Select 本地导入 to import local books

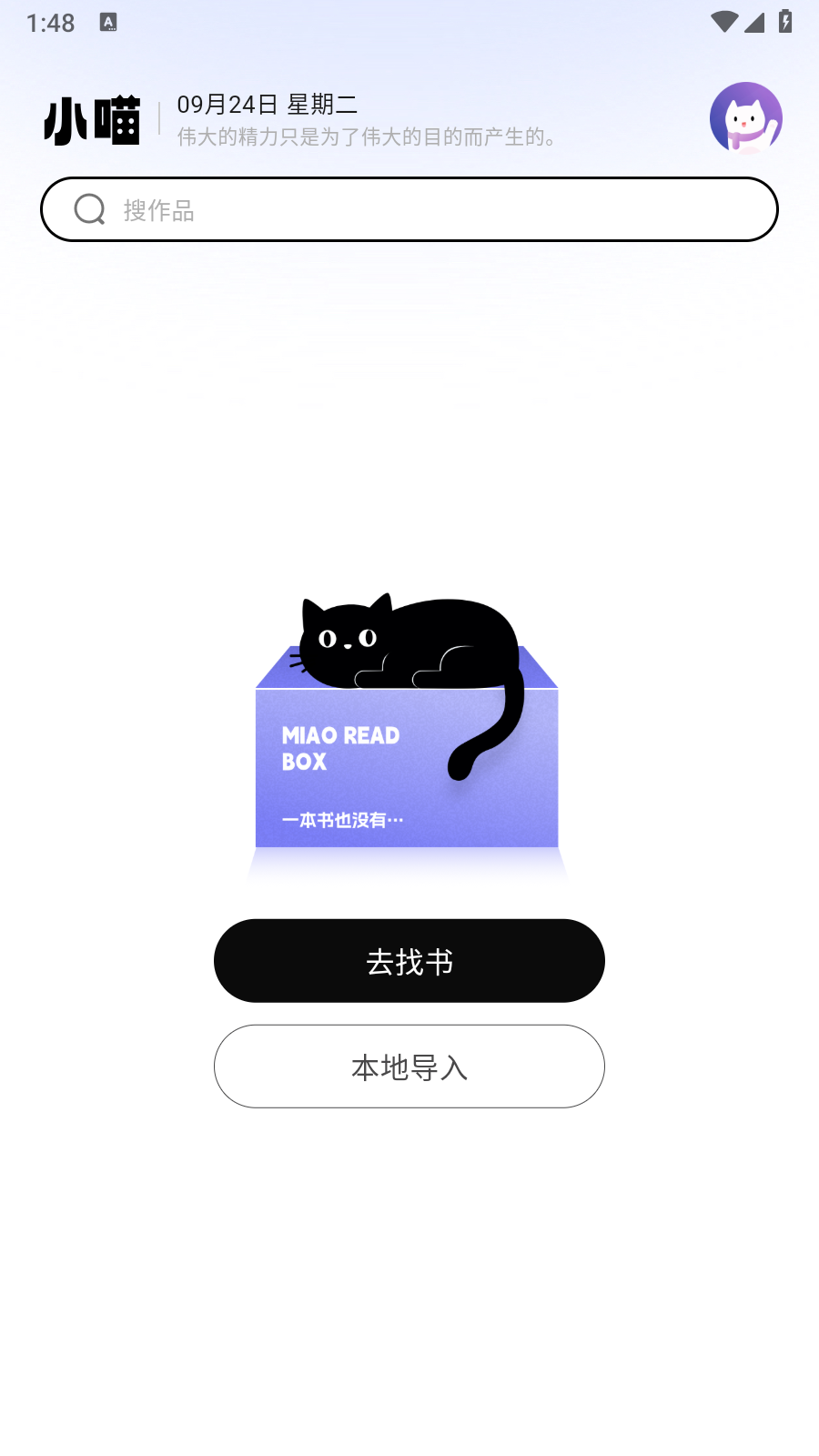[x=409, y=1067]
